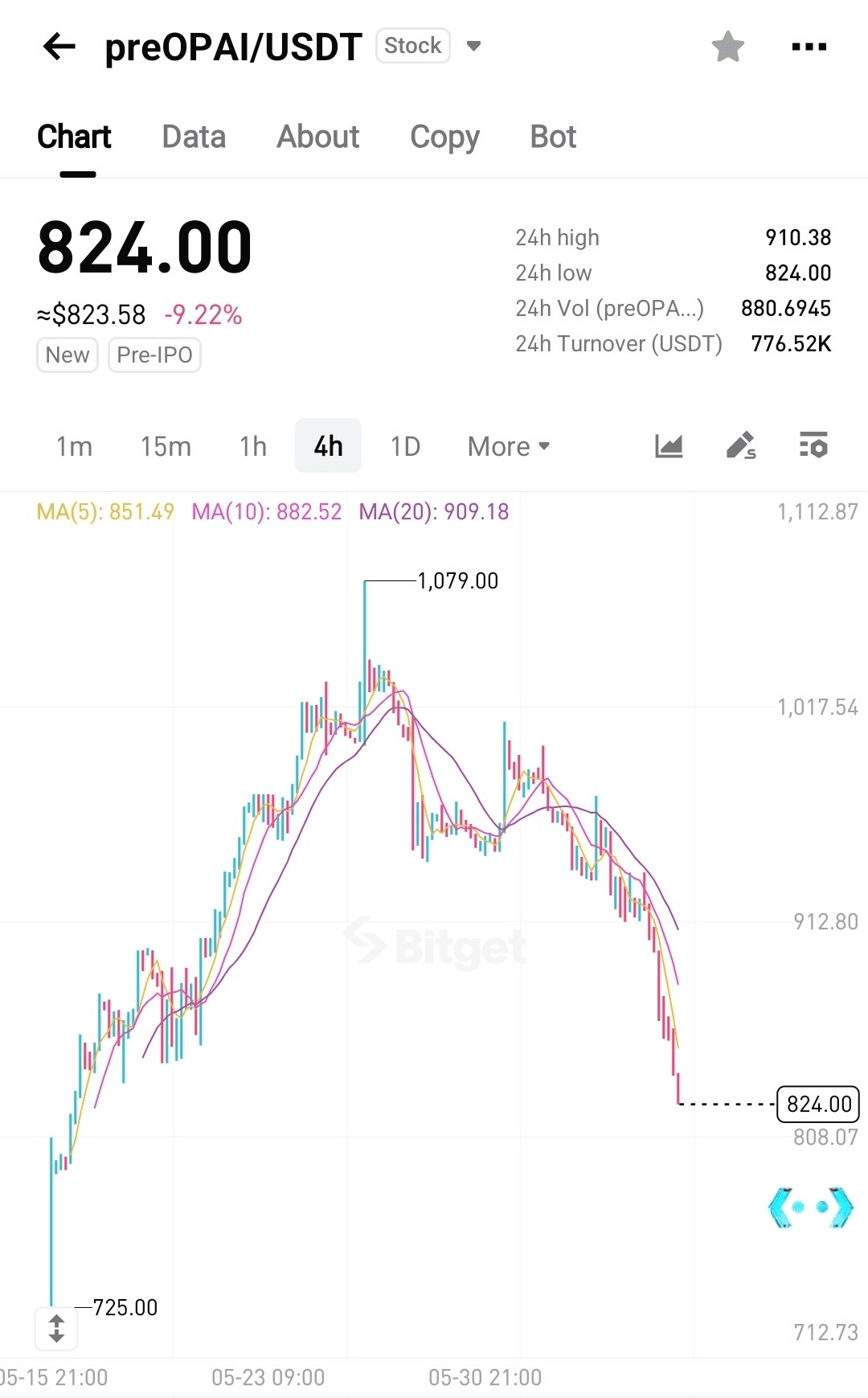Open the drawing tools pencil icon
This screenshot has height=1398, width=868.
click(x=741, y=445)
